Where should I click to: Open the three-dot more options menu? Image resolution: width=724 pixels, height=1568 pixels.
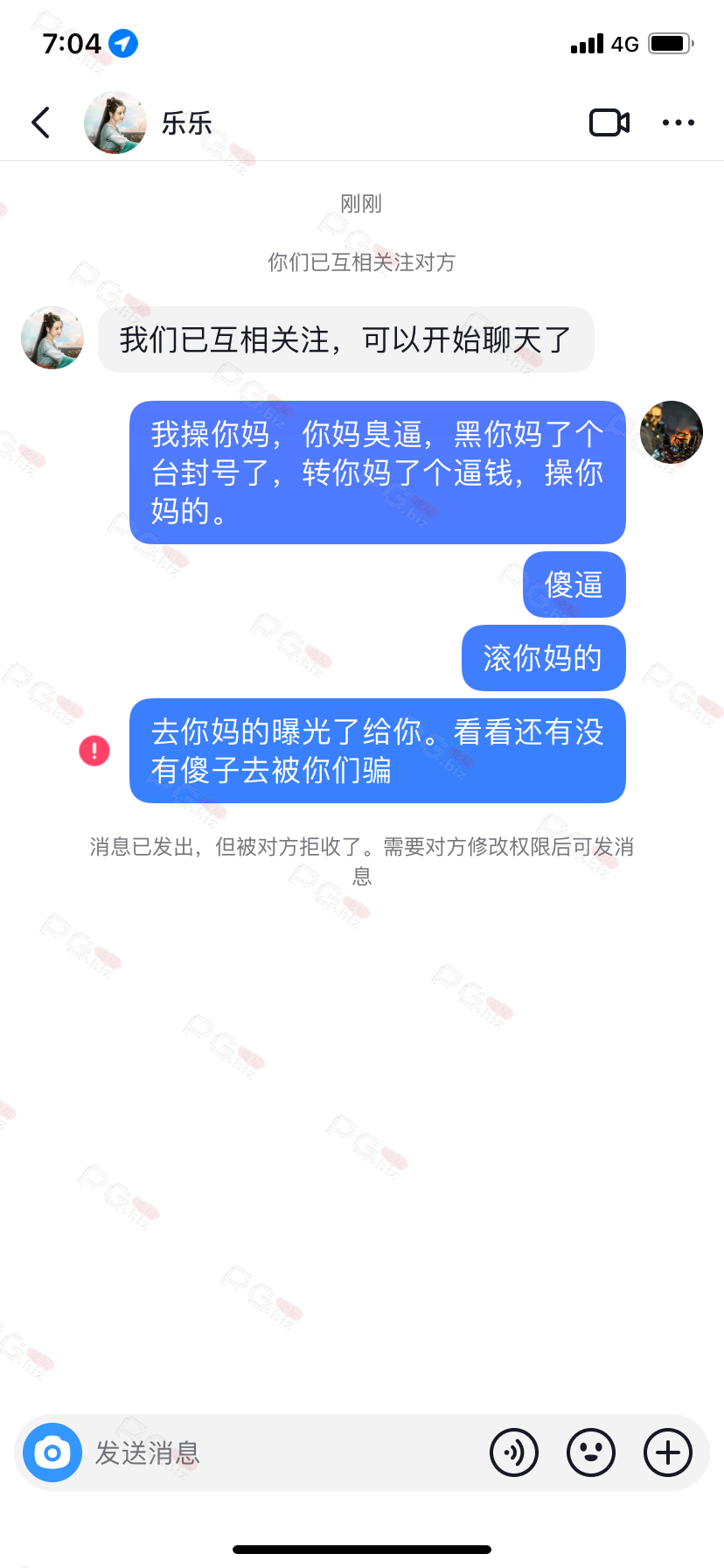click(x=679, y=122)
